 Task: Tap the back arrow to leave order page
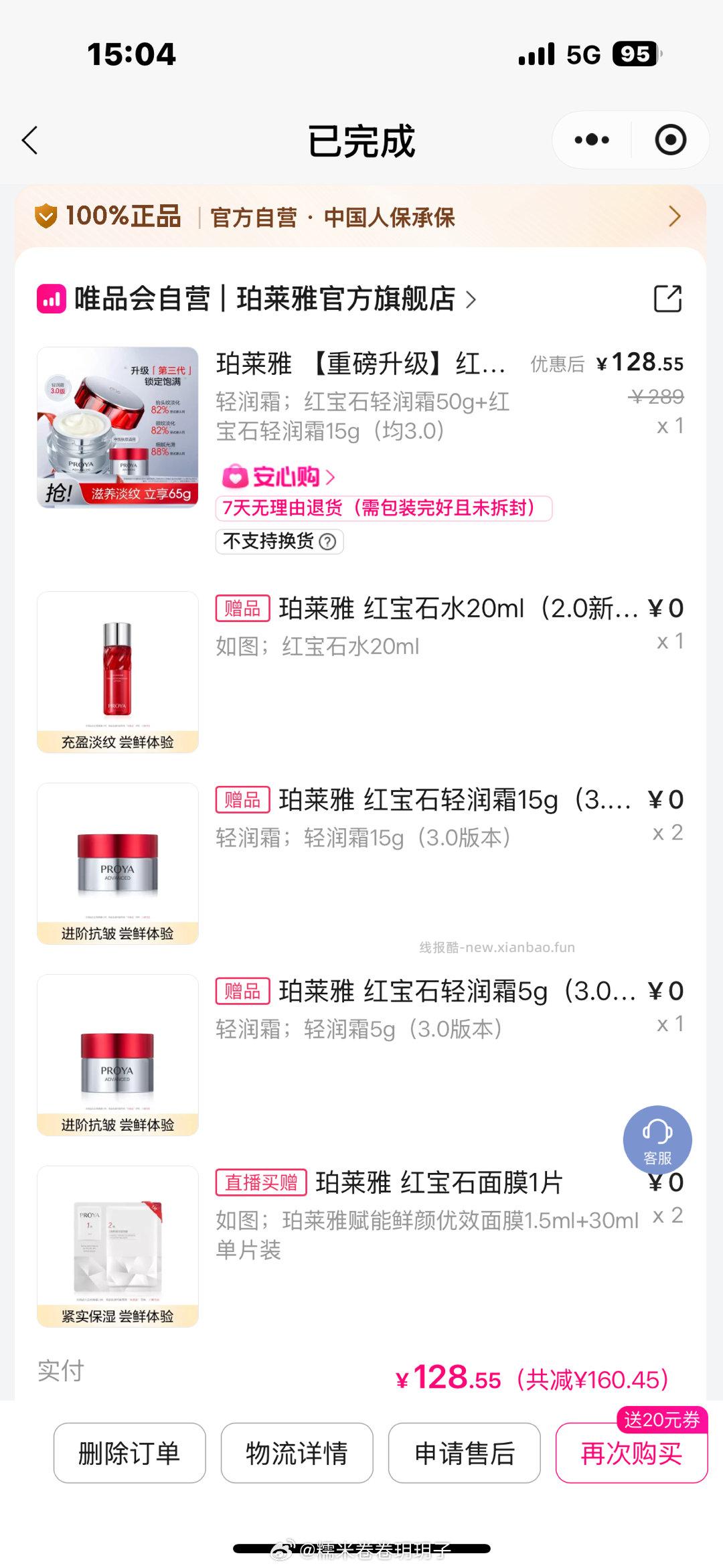(29, 139)
